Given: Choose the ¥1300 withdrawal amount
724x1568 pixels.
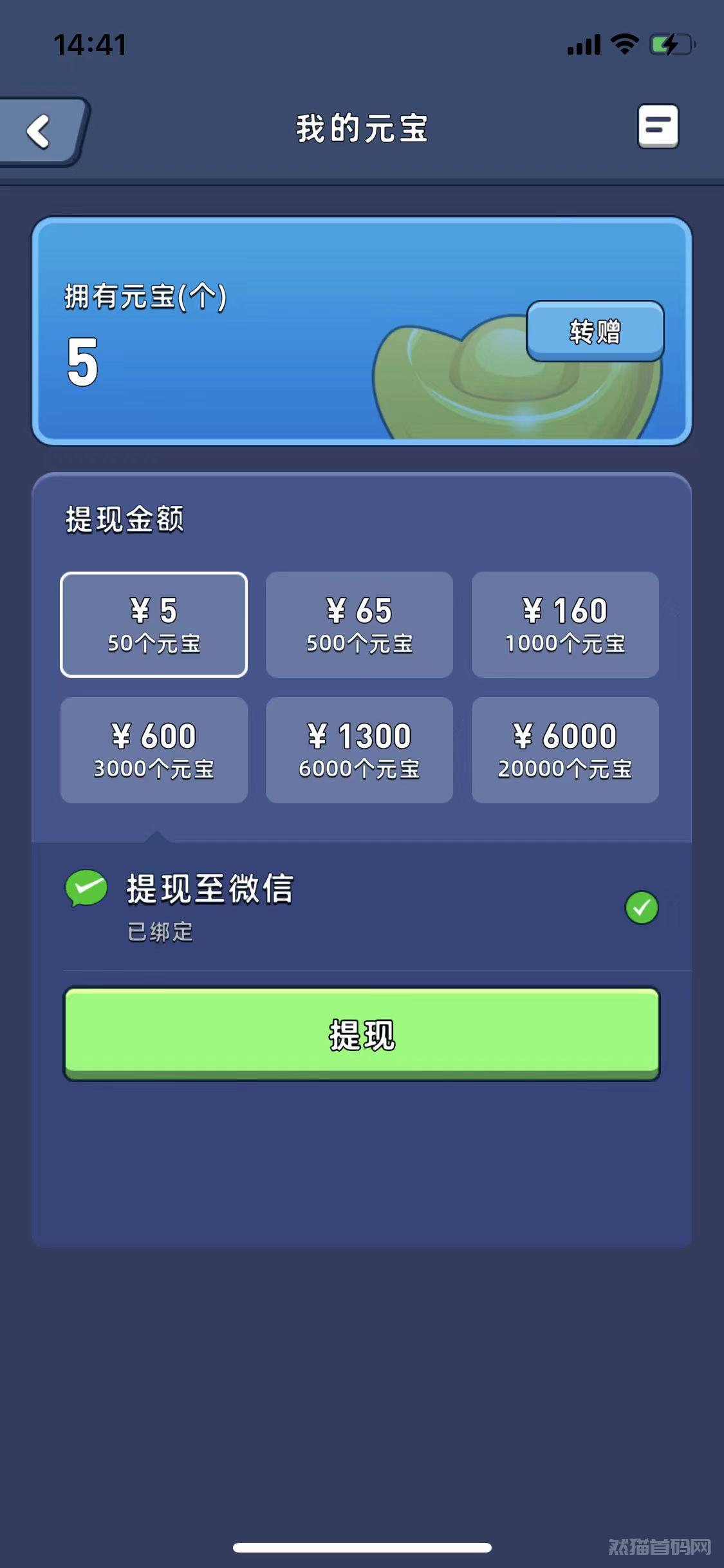Looking at the screenshot, I should pos(359,750).
